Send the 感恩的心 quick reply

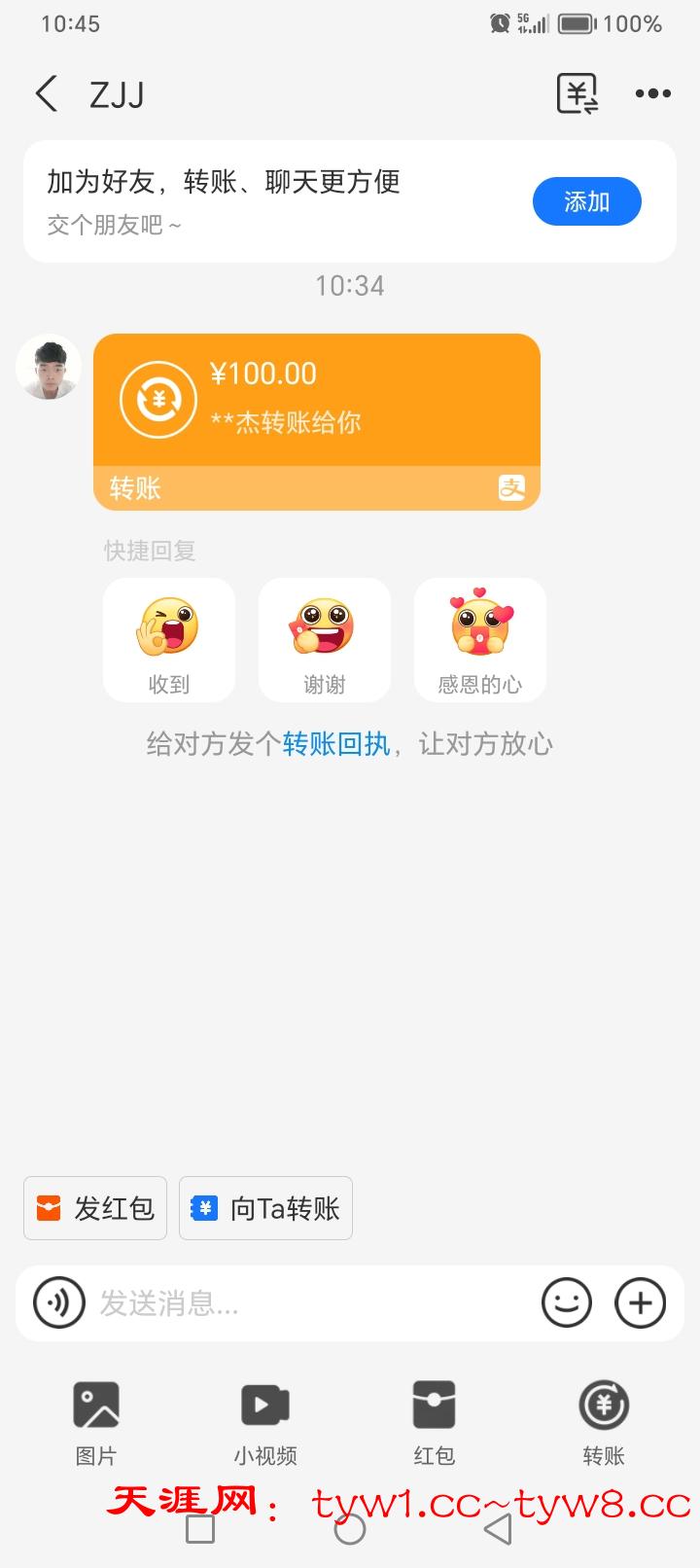click(x=480, y=639)
